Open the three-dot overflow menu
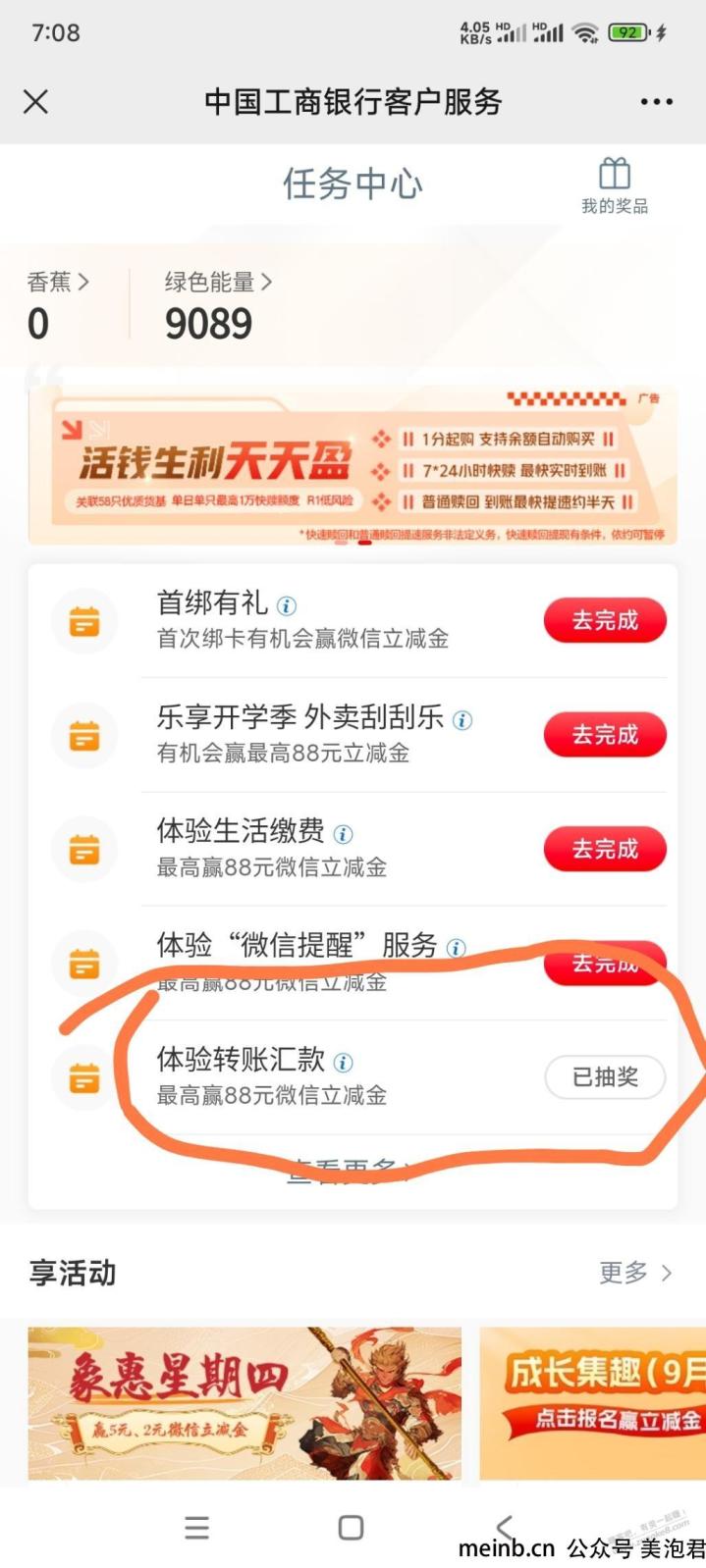 click(656, 102)
